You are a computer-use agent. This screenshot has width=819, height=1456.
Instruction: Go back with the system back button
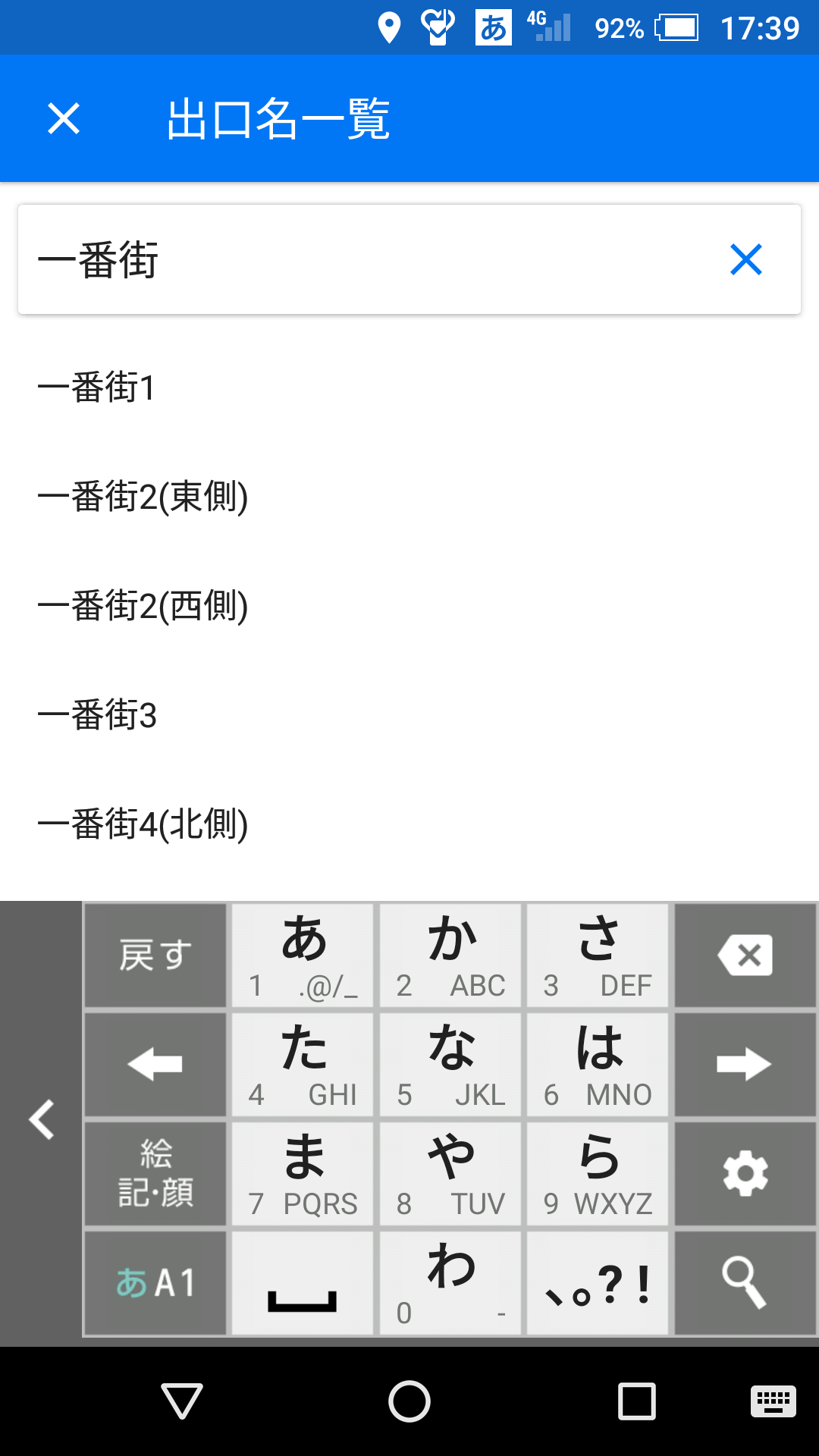(182, 1401)
